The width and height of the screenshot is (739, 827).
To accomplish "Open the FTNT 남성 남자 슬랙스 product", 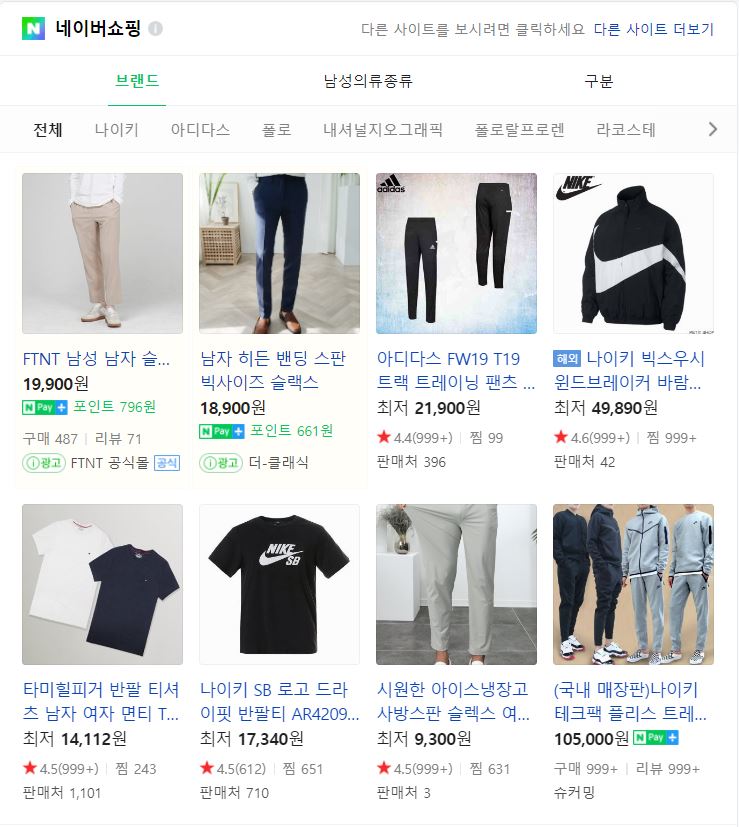I will pos(97,358).
